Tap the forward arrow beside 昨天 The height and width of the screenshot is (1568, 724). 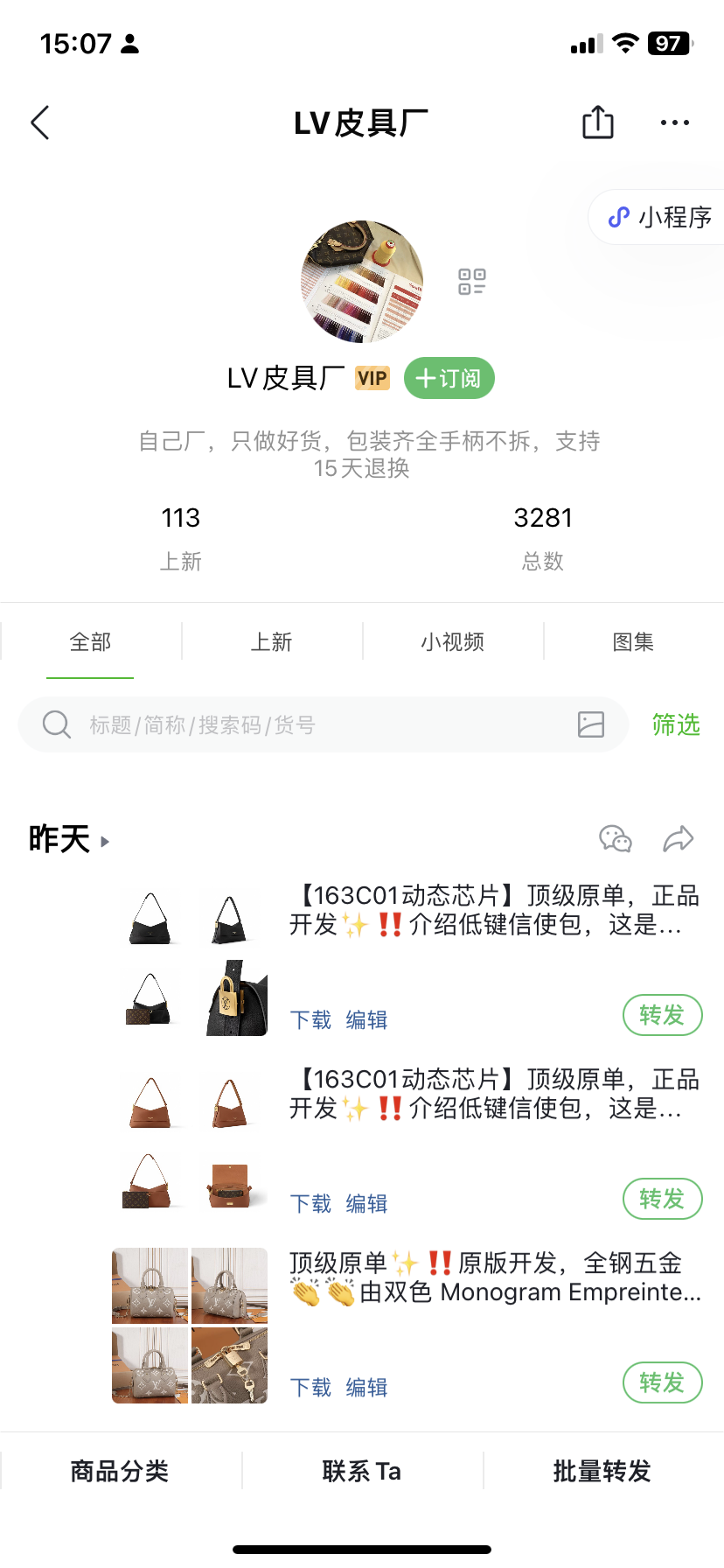678,839
